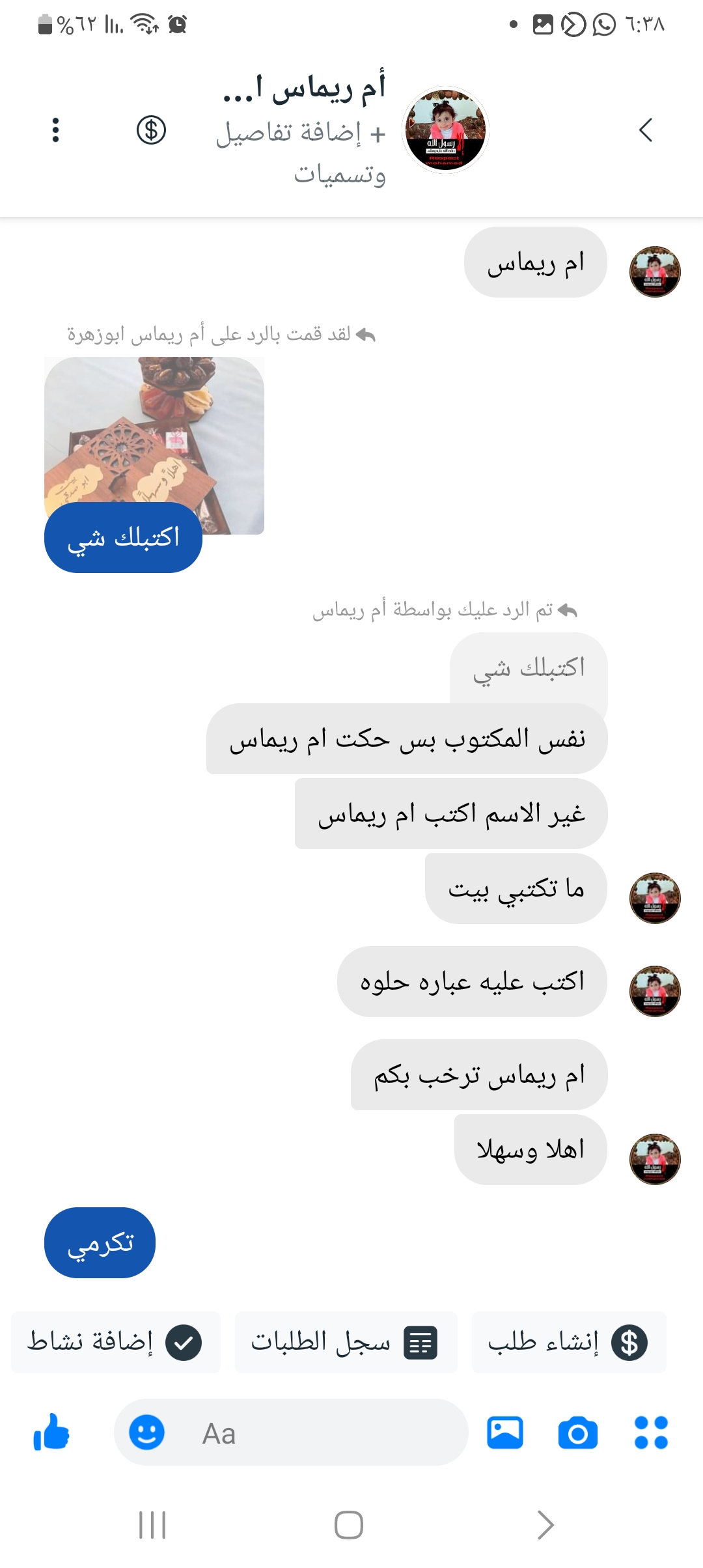
Task: Open the three-dot overflow menu
Action: point(56,130)
